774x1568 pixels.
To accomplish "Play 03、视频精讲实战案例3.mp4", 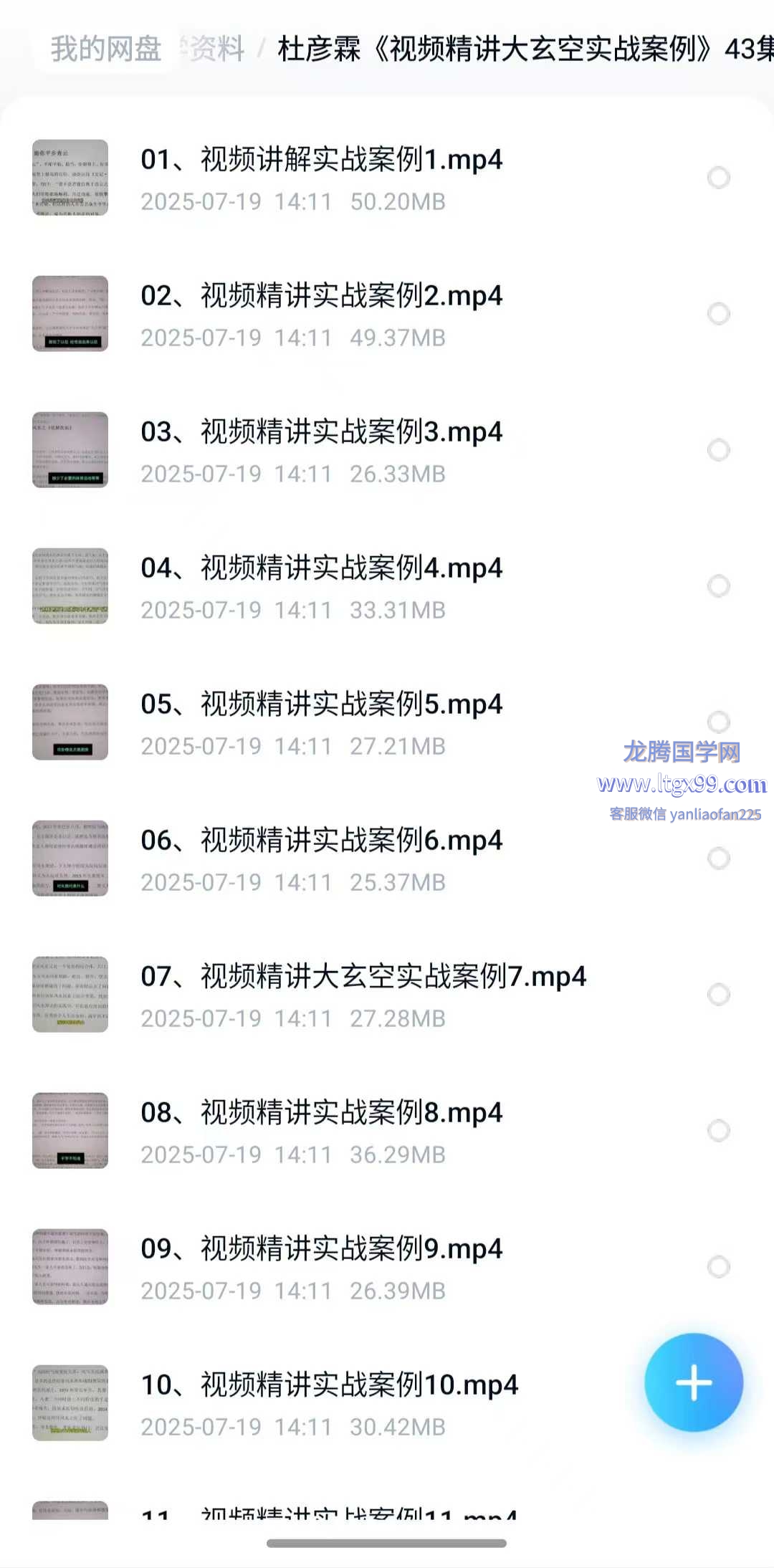I will click(x=321, y=432).
